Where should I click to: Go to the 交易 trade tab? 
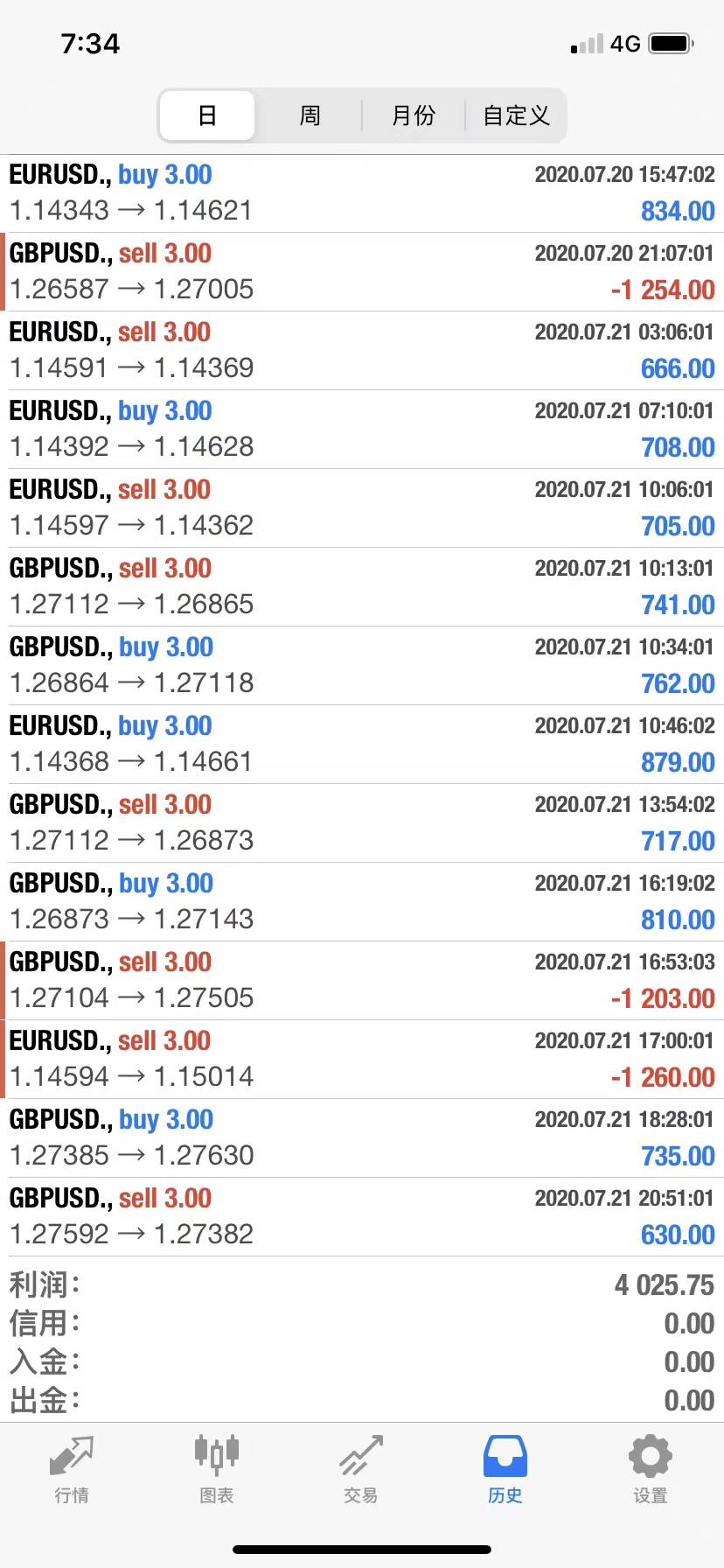click(x=361, y=1470)
